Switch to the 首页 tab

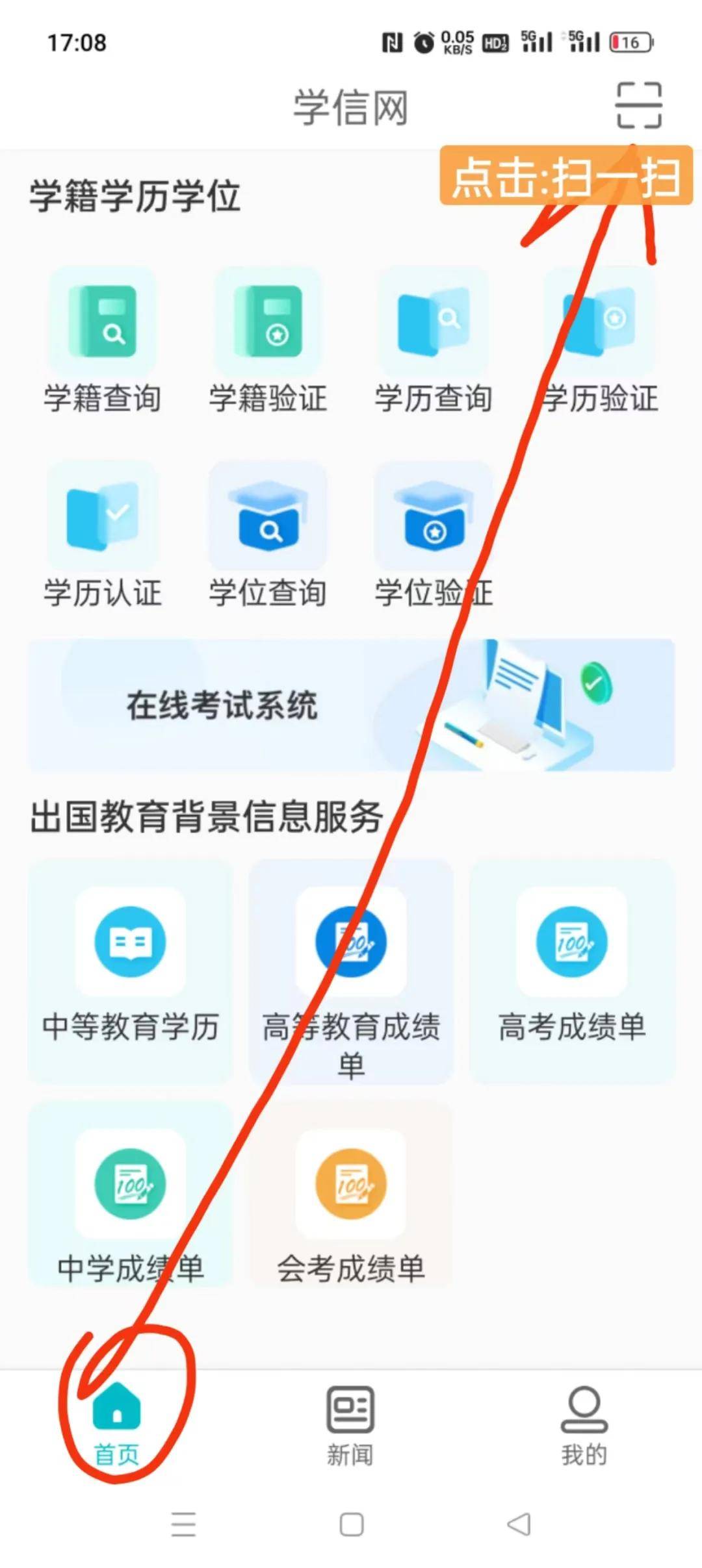(117, 1424)
